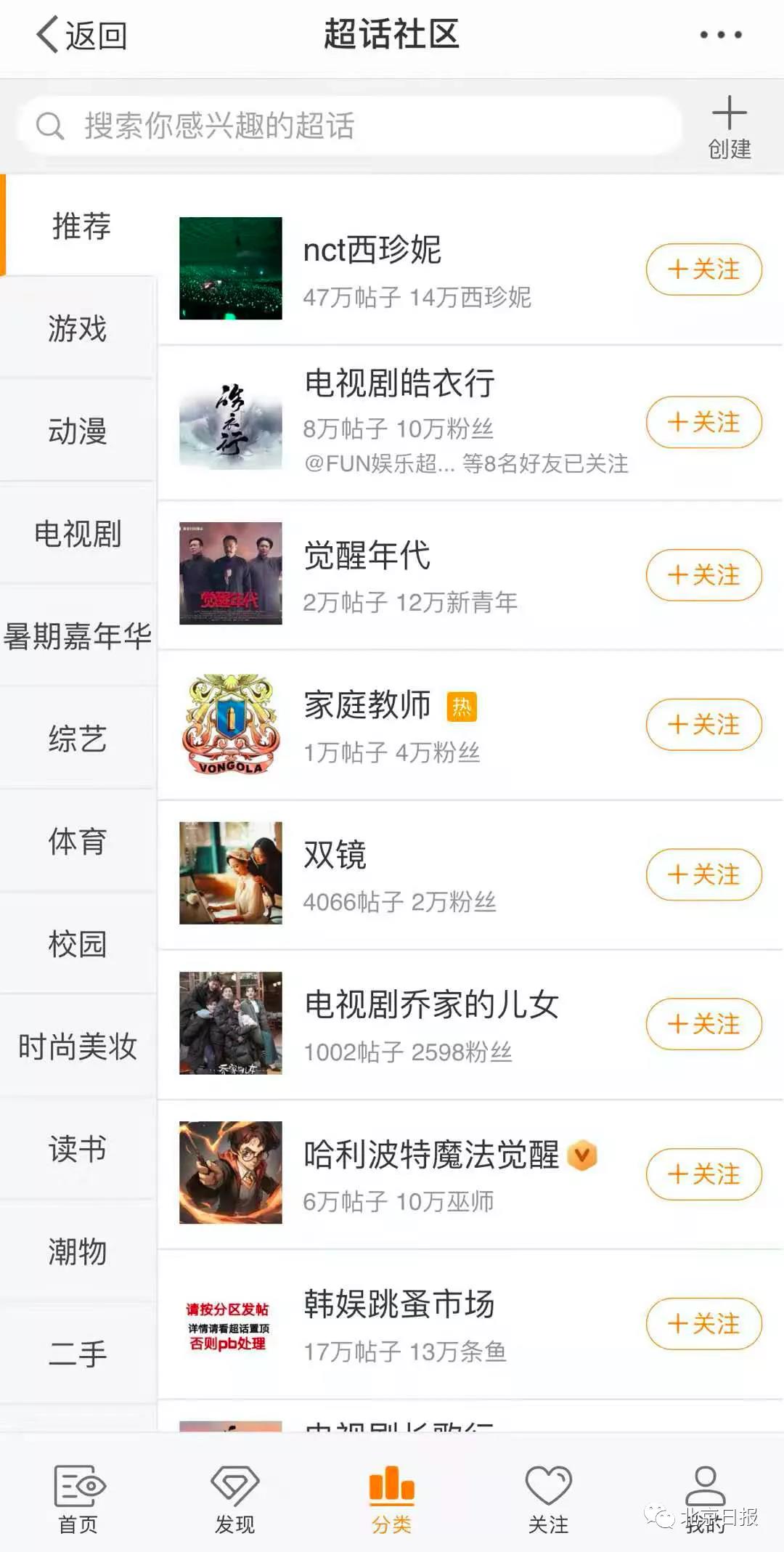784x1552 pixels.
Task: Follow 电视剧皓衣行
Action: click(703, 422)
